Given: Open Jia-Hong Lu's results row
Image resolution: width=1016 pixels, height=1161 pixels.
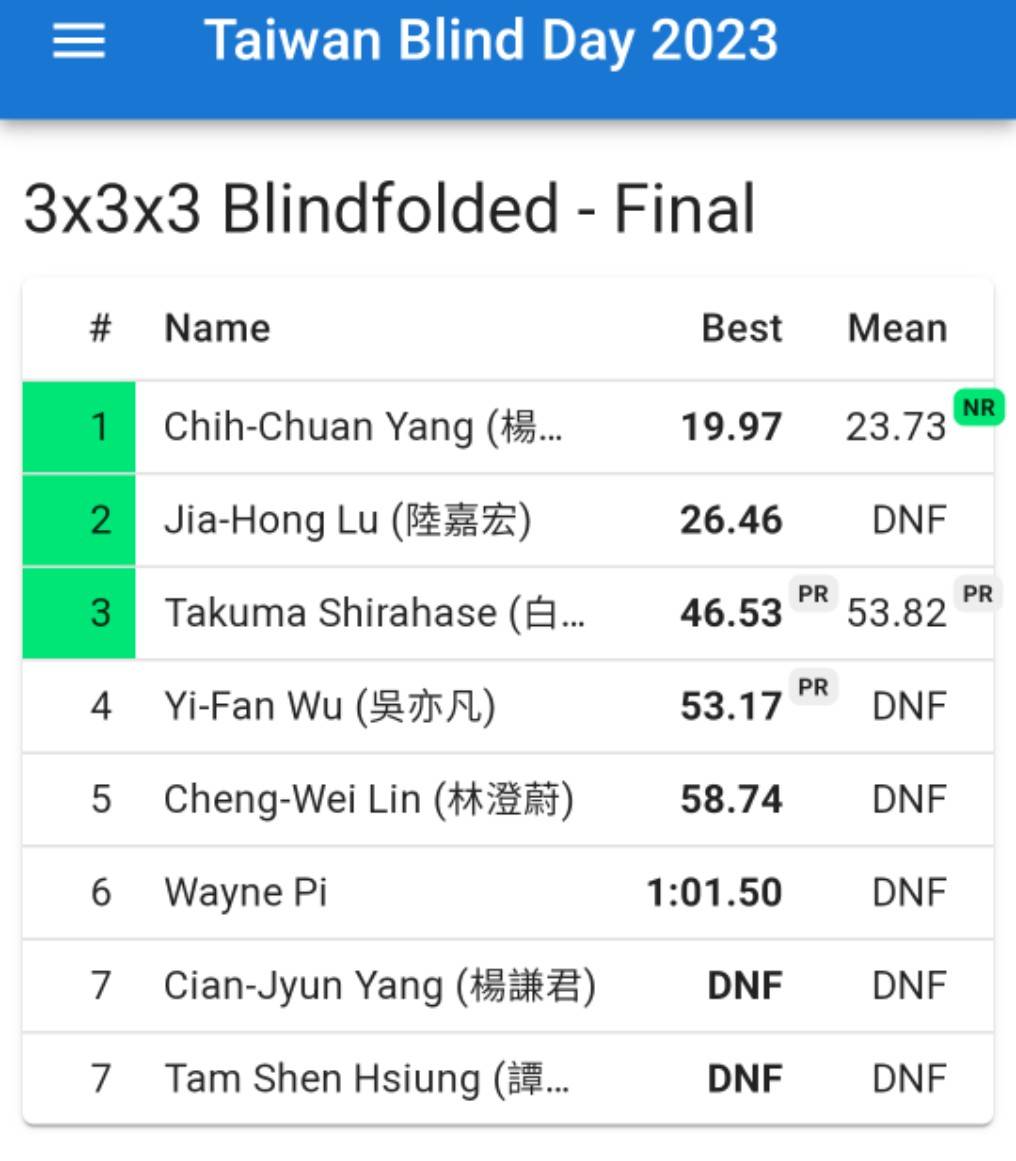Looking at the screenshot, I should tap(347, 520).
